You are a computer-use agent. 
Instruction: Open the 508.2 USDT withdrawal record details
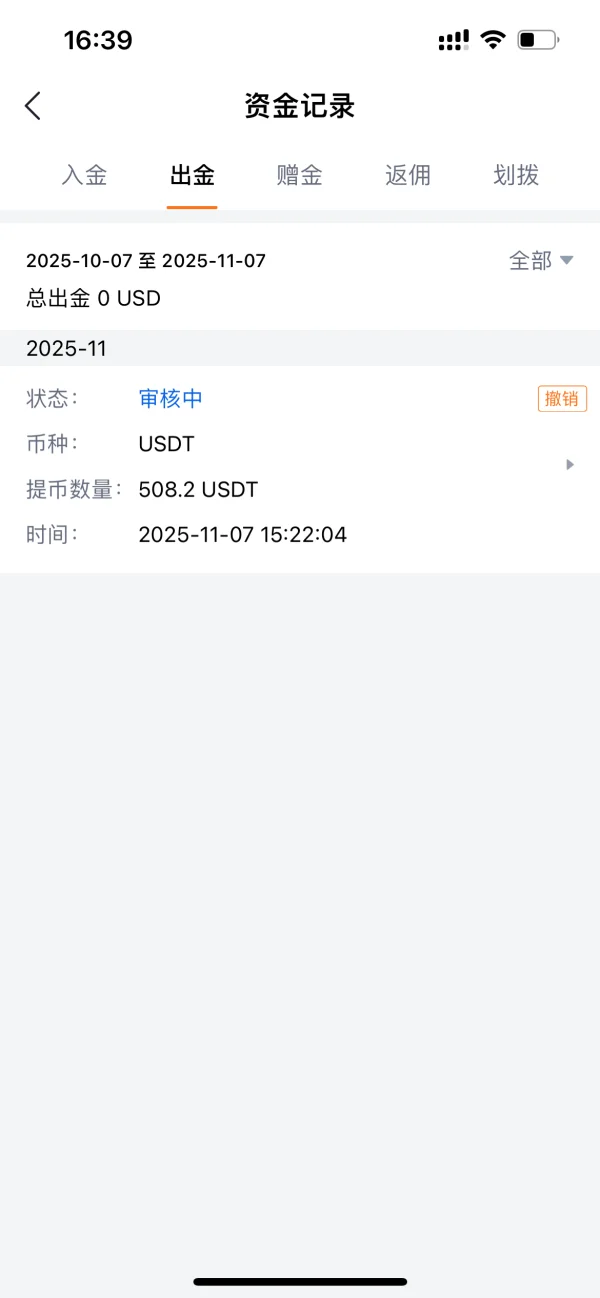pyautogui.click(x=570, y=465)
